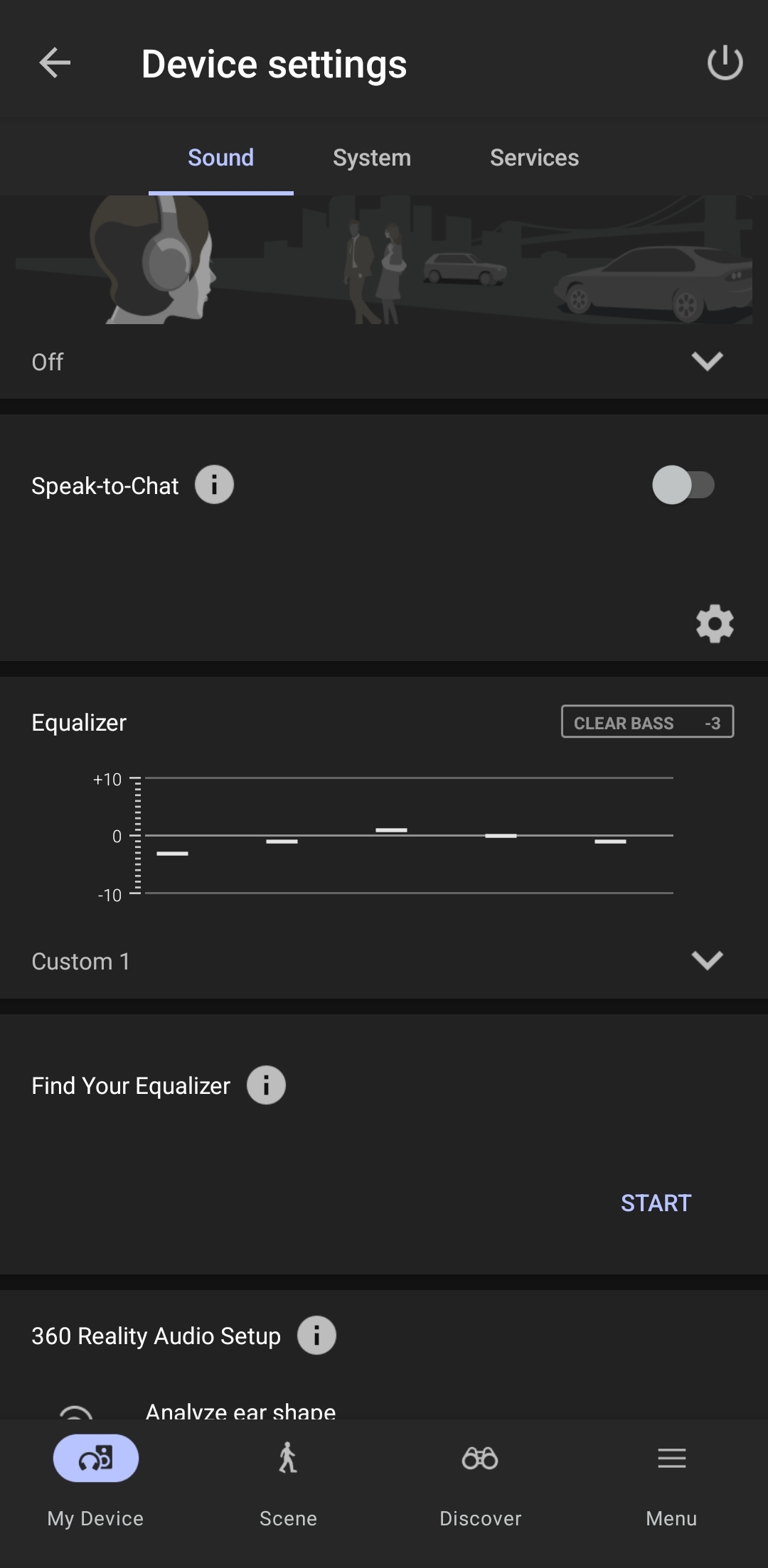The height and width of the screenshot is (1568, 768).
Task: Open Speak-to-Chat settings gear
Action: tap(715, 624)
